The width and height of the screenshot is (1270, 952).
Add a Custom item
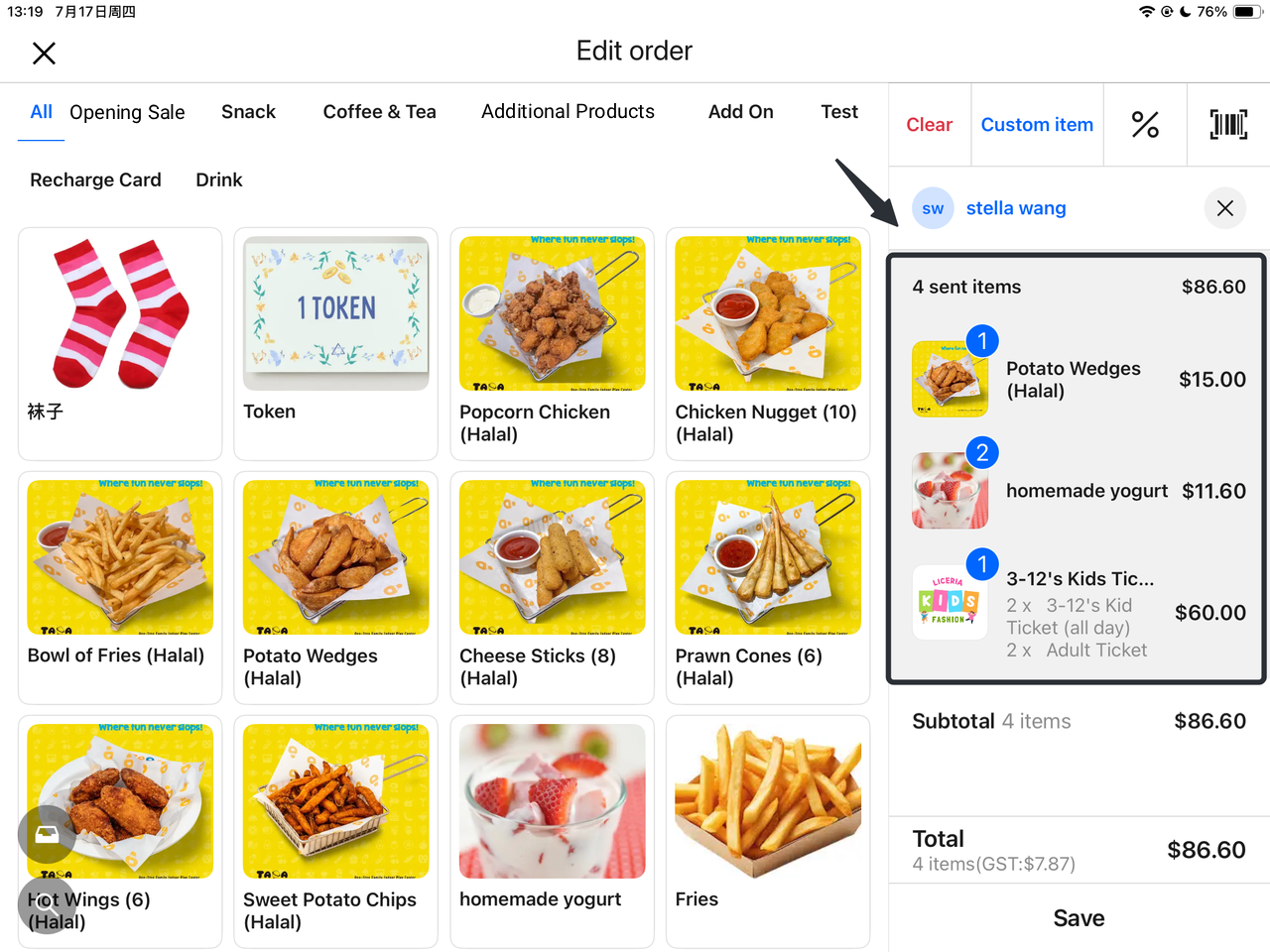[1037, 125]
